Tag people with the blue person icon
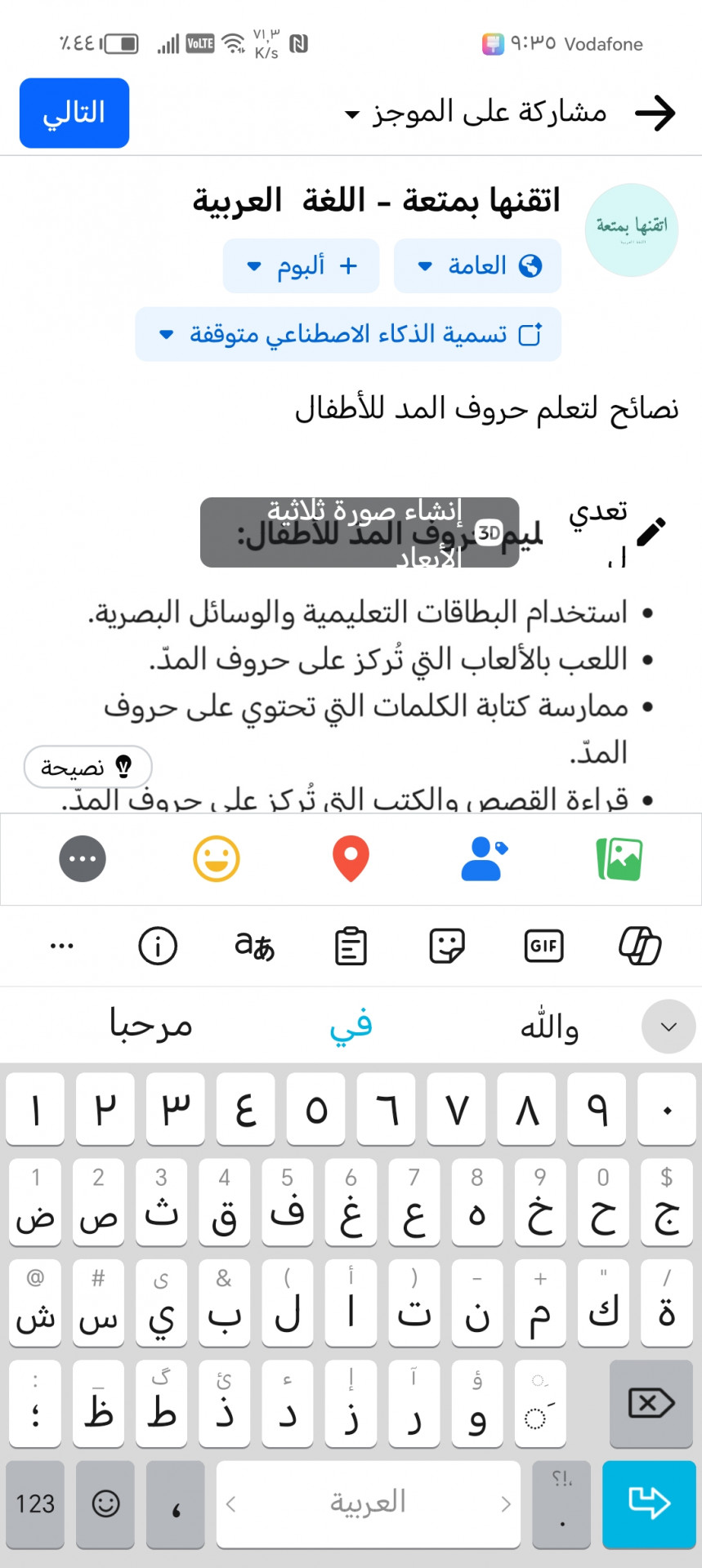 (484, 859)
